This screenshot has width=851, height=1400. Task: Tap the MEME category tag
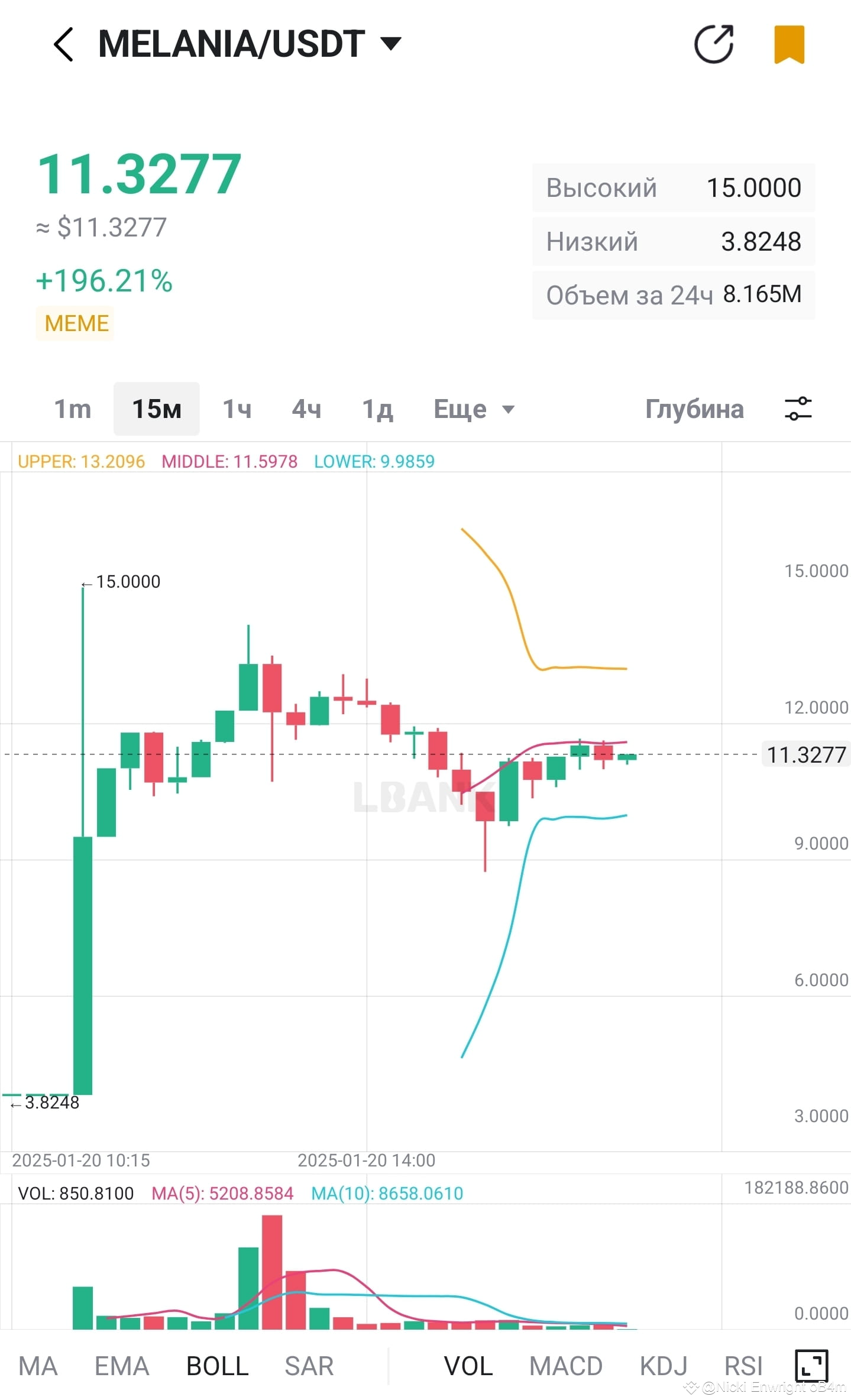tap(75, 323)
